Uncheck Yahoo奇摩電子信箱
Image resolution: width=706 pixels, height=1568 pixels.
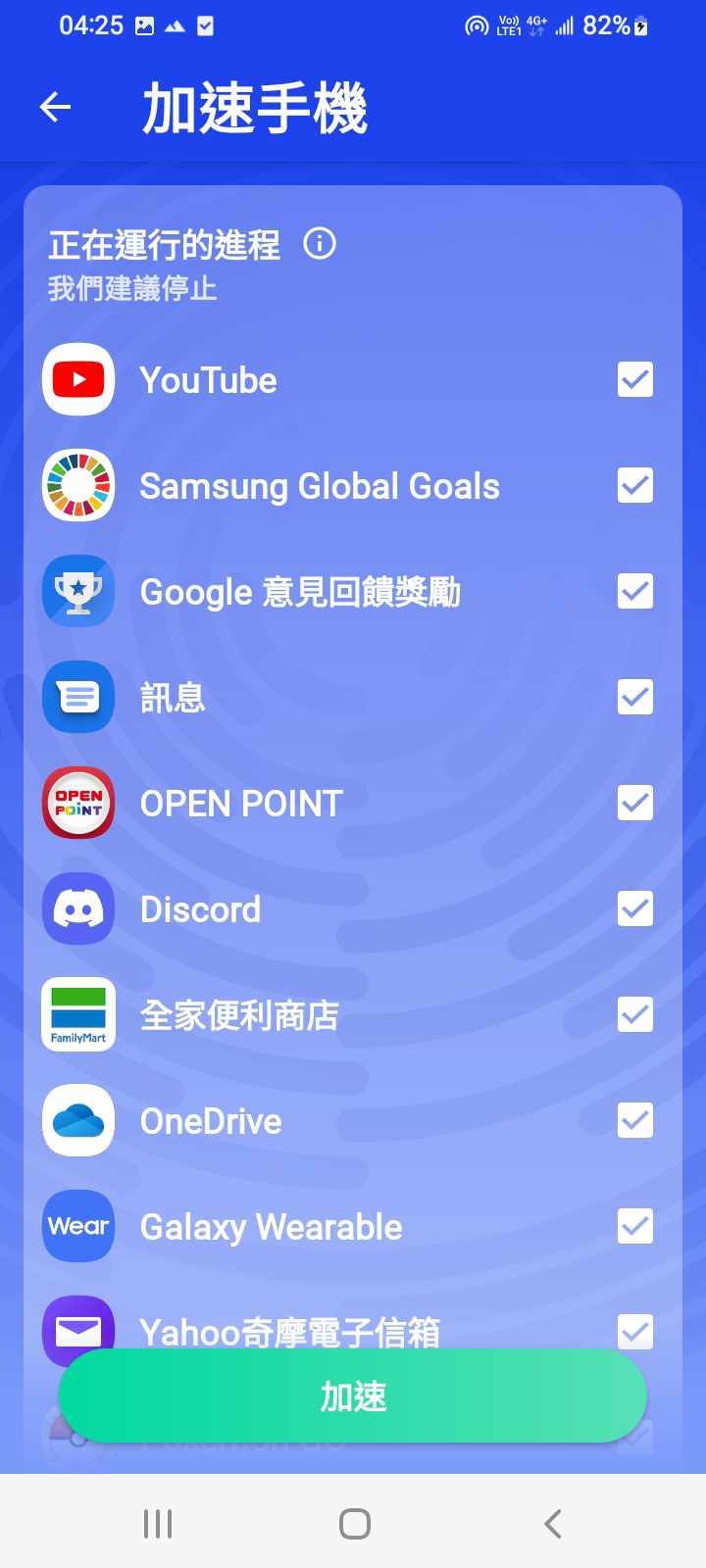635,1328
